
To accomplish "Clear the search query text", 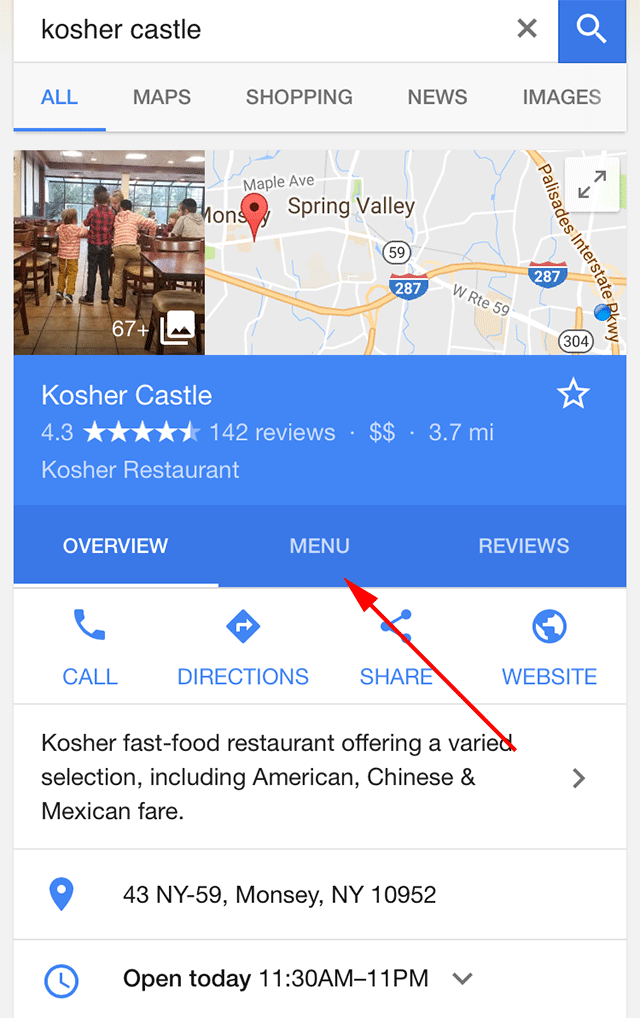I will click(x=527, y=29).
